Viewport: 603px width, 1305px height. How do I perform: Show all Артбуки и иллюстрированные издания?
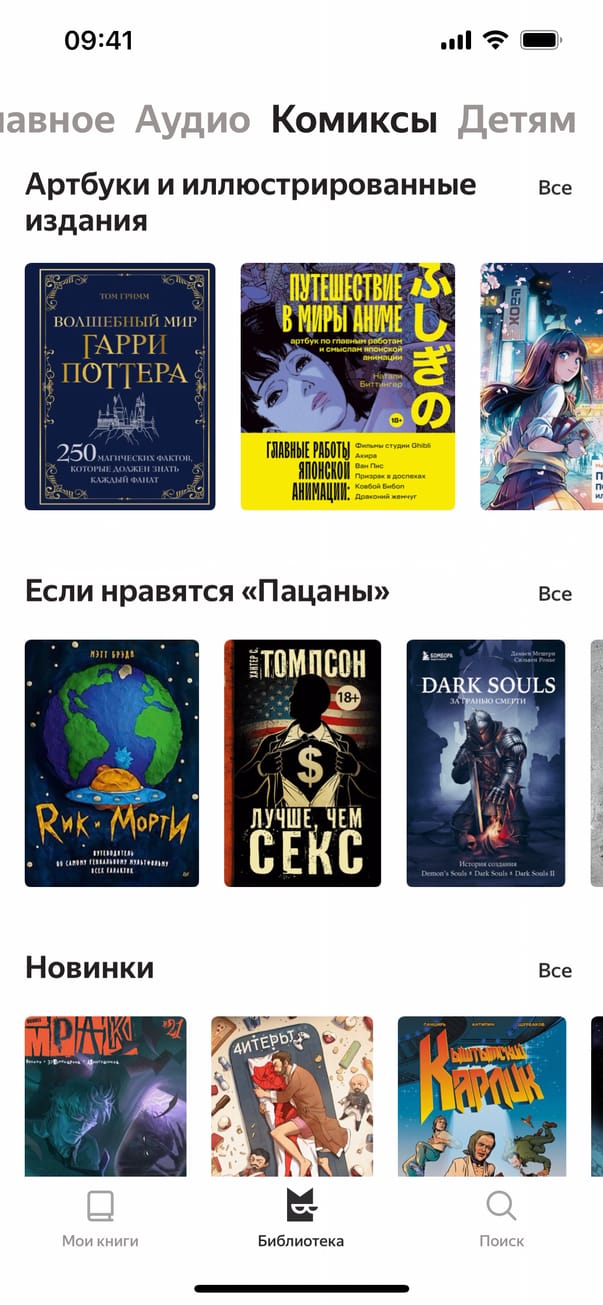tap(555, 188)
